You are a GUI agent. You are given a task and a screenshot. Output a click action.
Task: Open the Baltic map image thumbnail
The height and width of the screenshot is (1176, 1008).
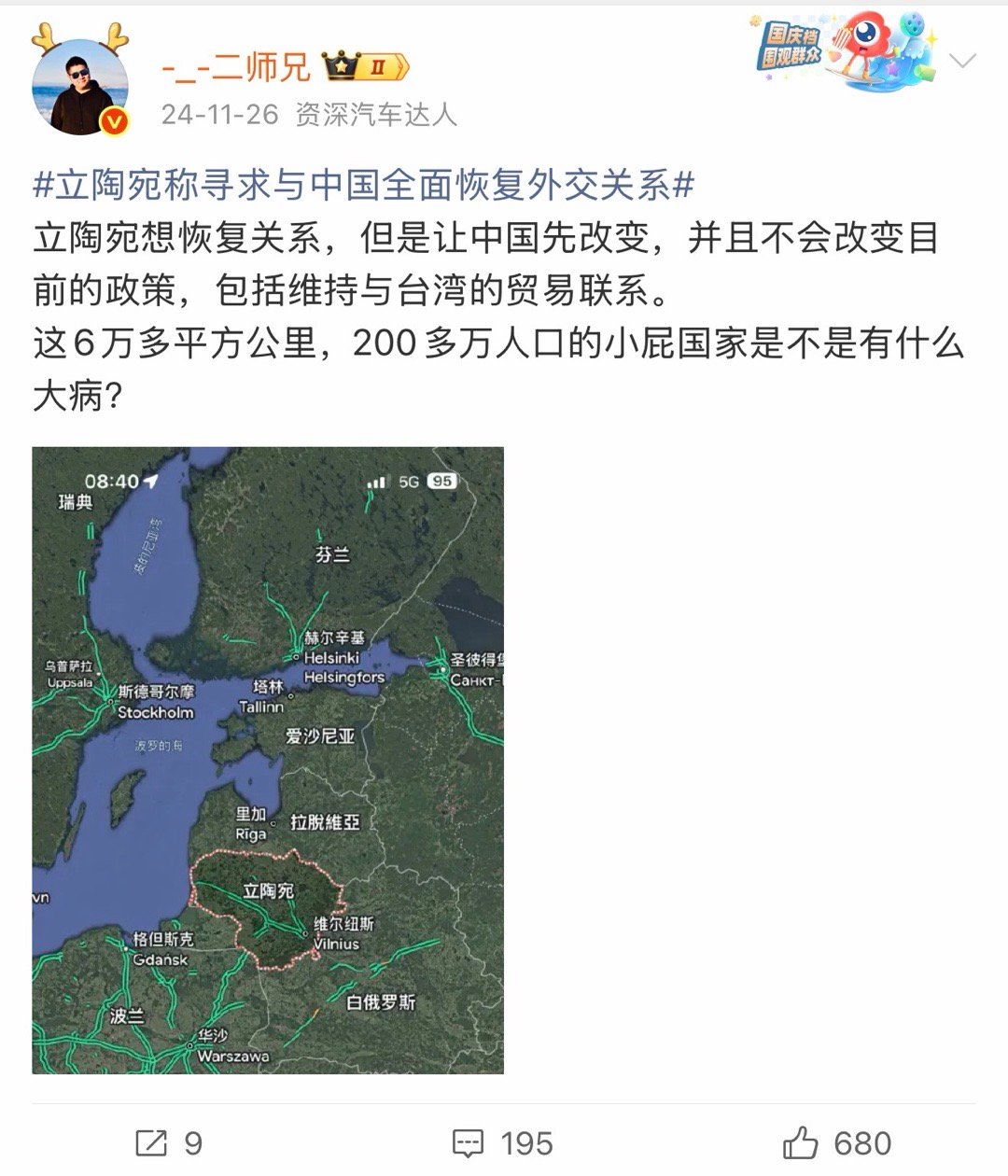[x=269, y=761]
